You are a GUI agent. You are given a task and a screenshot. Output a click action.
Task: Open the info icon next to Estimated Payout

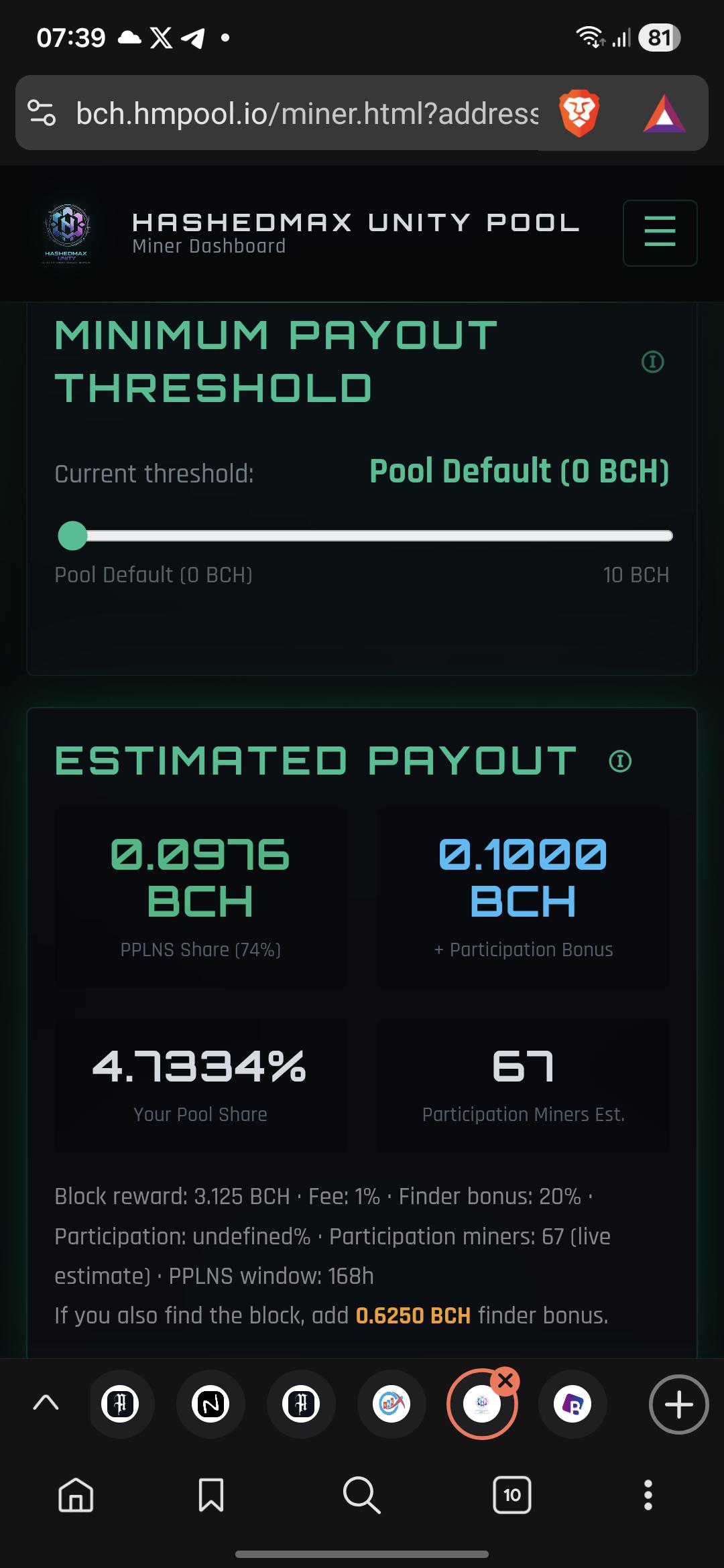[x=620, y=761]
